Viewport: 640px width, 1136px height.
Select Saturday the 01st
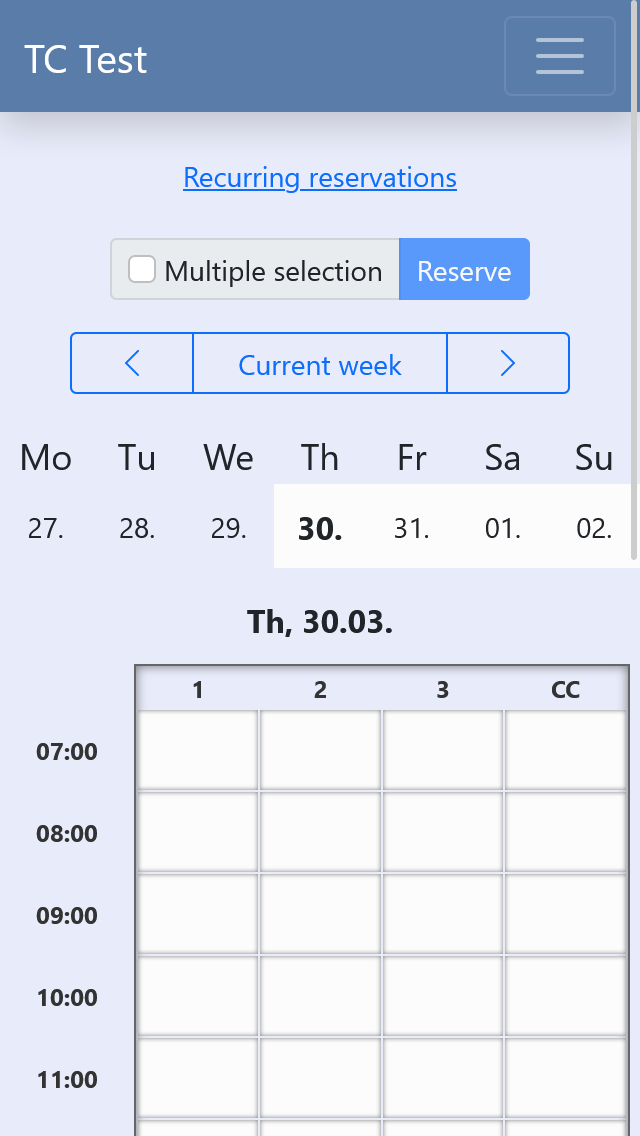tap(503, 529)
